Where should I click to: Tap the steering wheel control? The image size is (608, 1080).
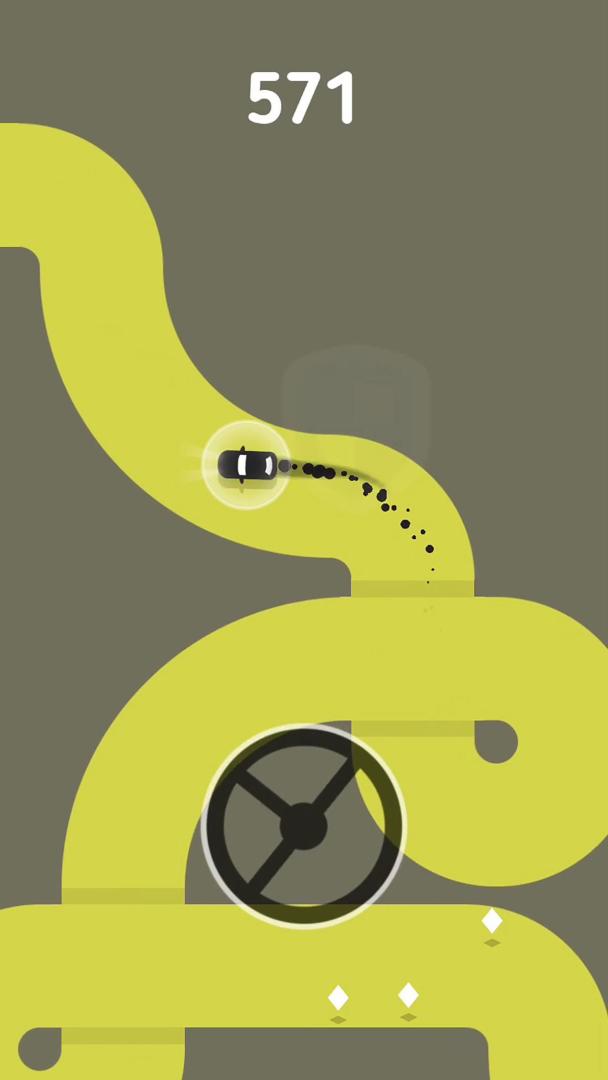[304, 826]
